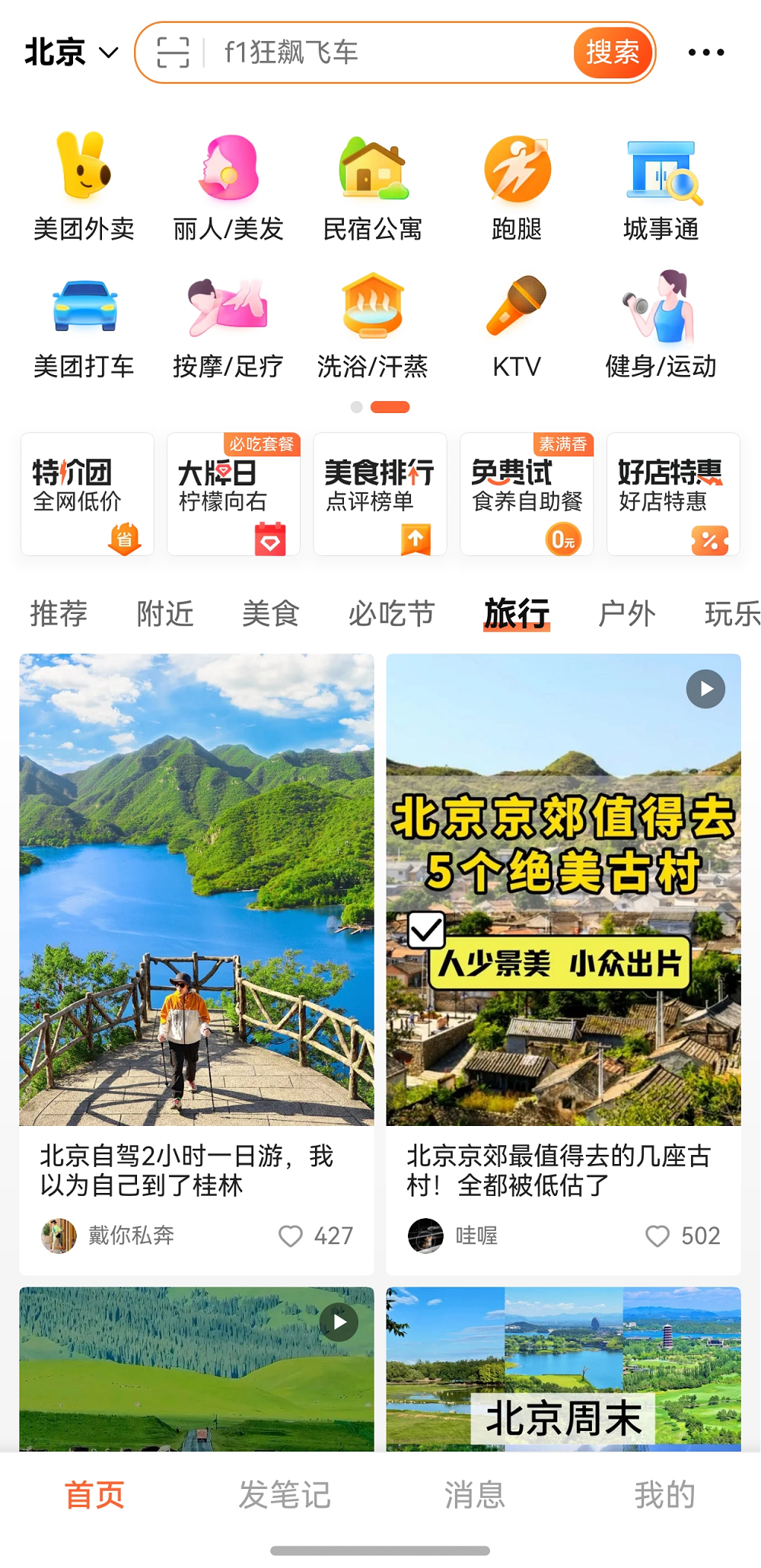Open the top-right more options menu
The width and height of the screenshot is (761, 1568).
coord(705,52)
